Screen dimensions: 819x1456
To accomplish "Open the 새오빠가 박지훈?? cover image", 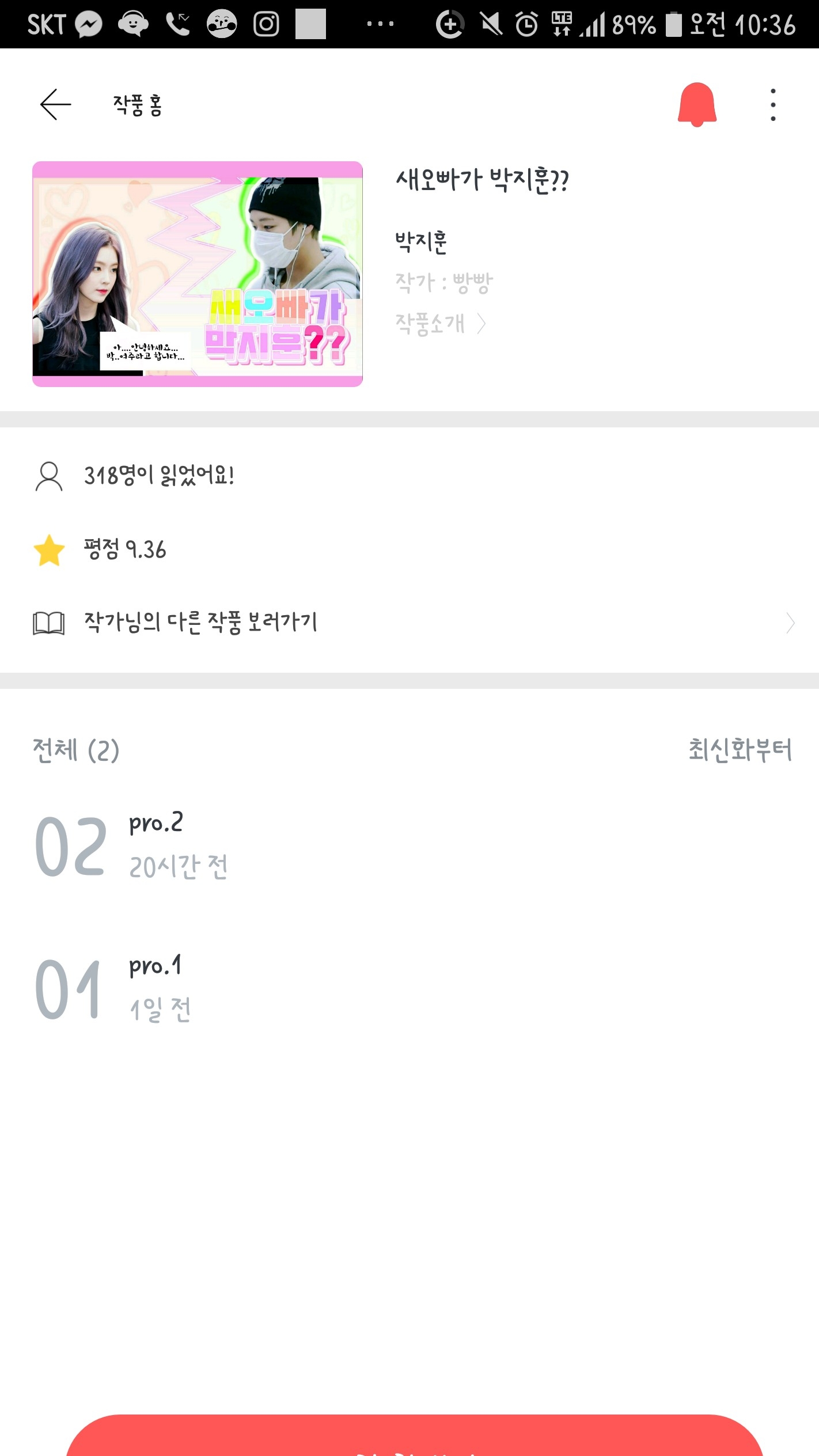I will point(198,274).
